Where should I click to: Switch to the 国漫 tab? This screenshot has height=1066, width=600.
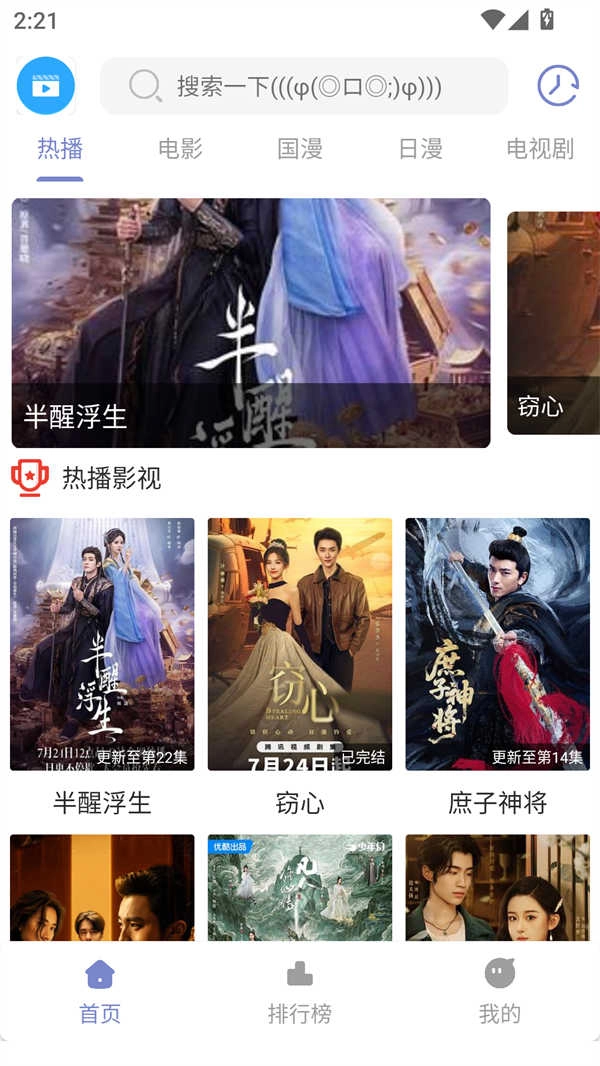(x=300, y=150)
